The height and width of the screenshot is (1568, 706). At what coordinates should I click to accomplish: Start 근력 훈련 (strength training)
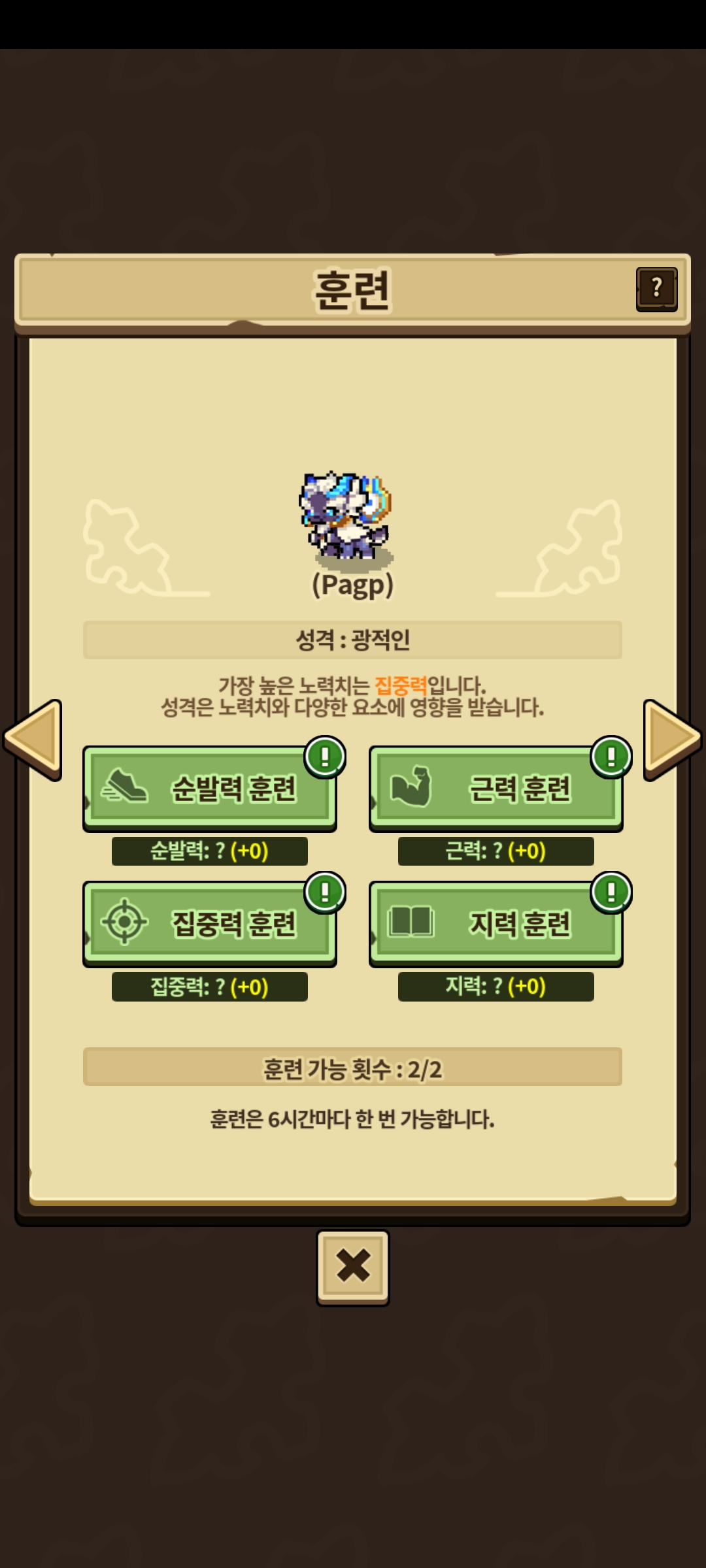[x=496, y=788]
